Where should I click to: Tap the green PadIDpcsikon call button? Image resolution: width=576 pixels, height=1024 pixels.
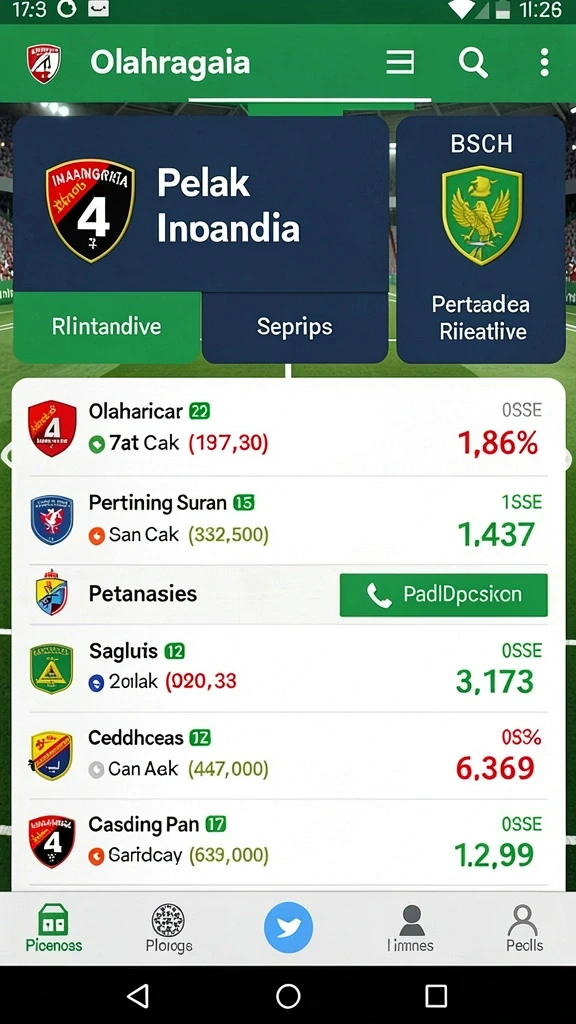point(443,595)
